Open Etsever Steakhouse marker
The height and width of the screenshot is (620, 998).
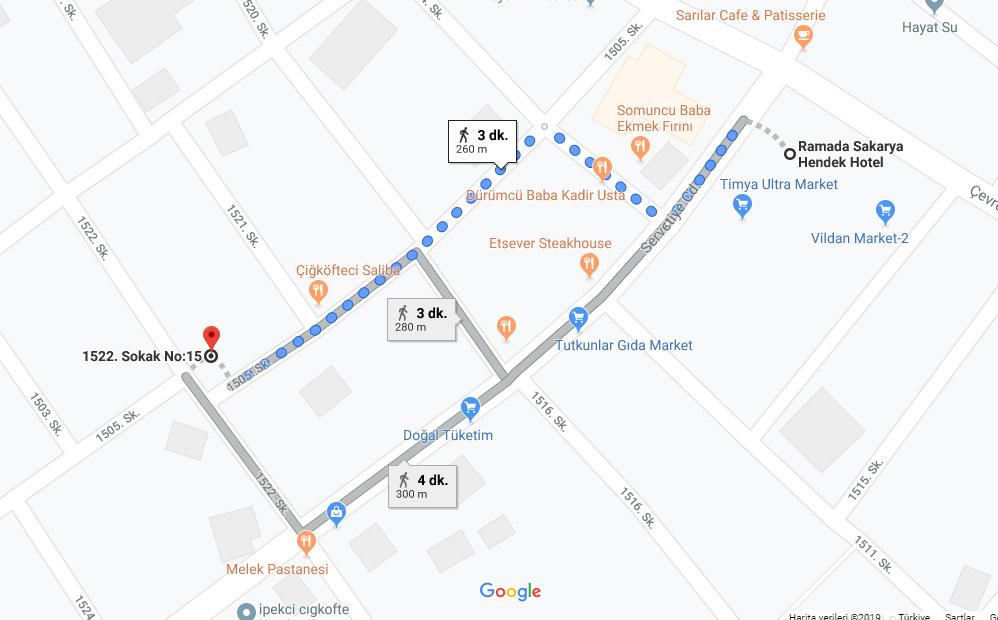[x=589, y=264]
